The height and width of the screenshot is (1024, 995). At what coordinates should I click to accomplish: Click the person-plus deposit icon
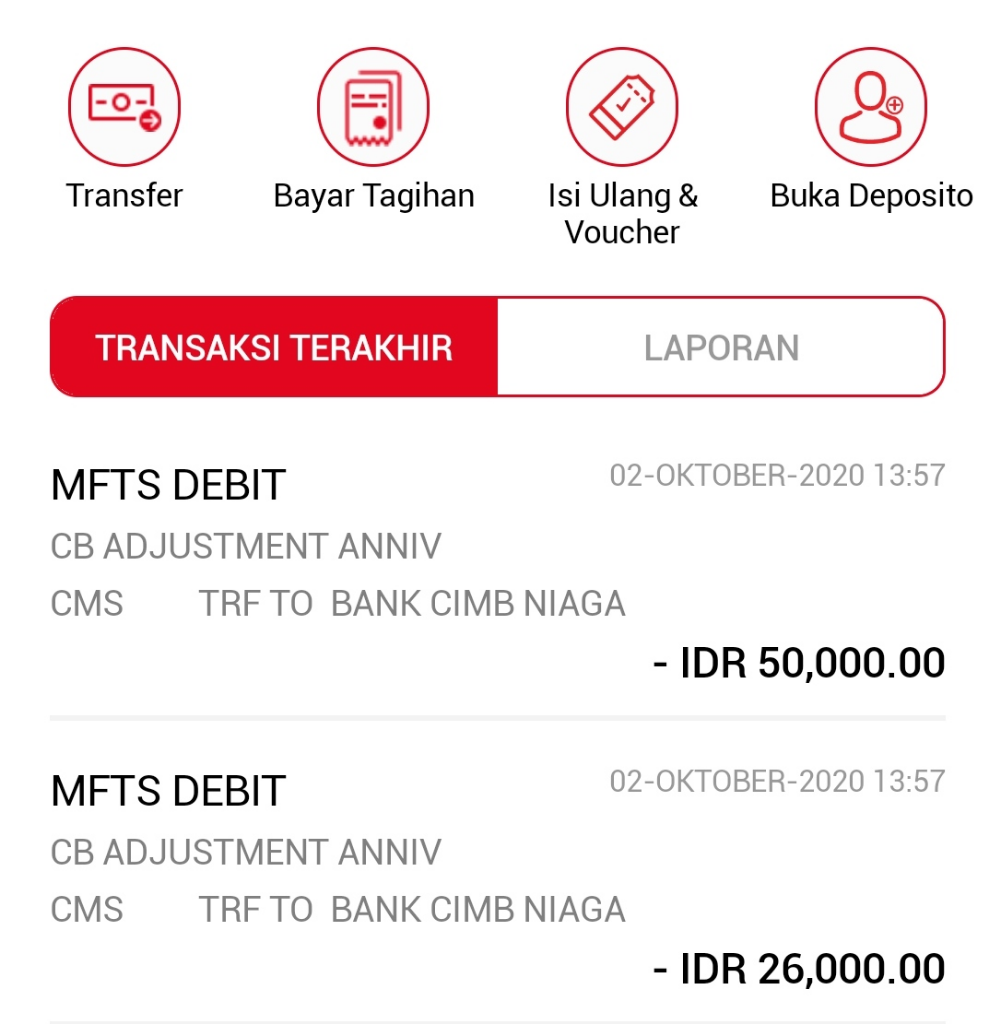pos(870,105)
